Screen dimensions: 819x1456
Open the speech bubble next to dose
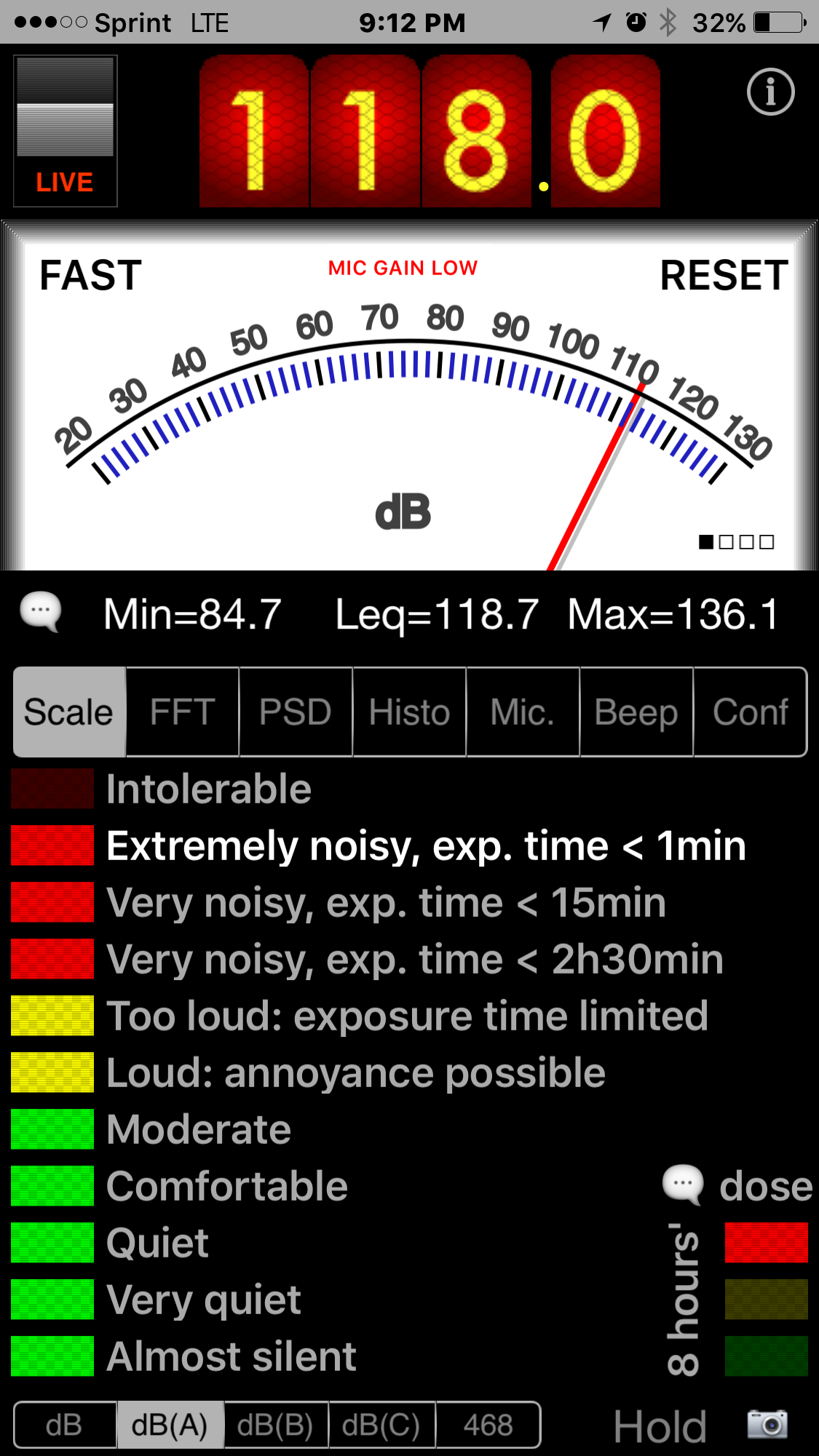[x=682, y=1185]
